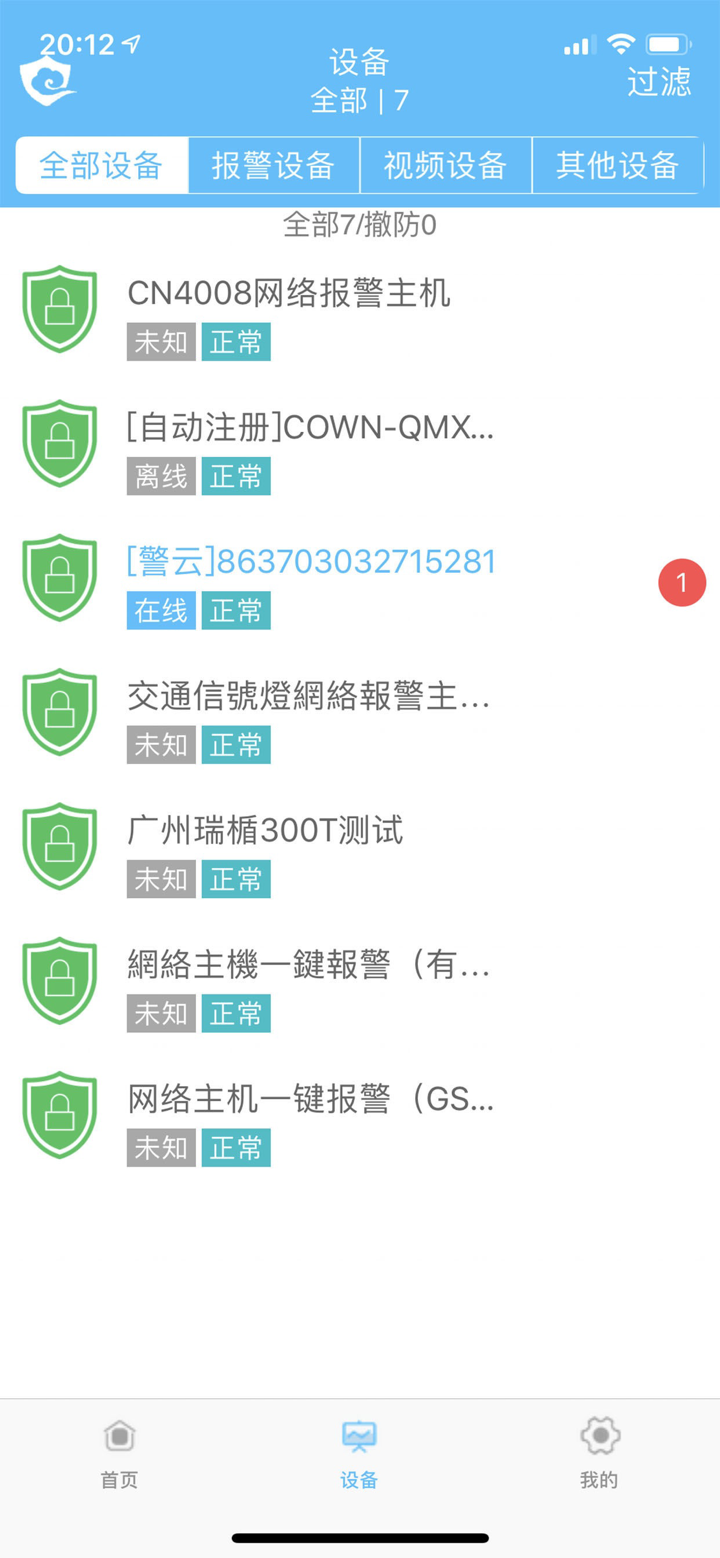This screenshot has height=1558, width=720.
Task: Open device [警云]863703032715281
Action: (x=310, y=563)
